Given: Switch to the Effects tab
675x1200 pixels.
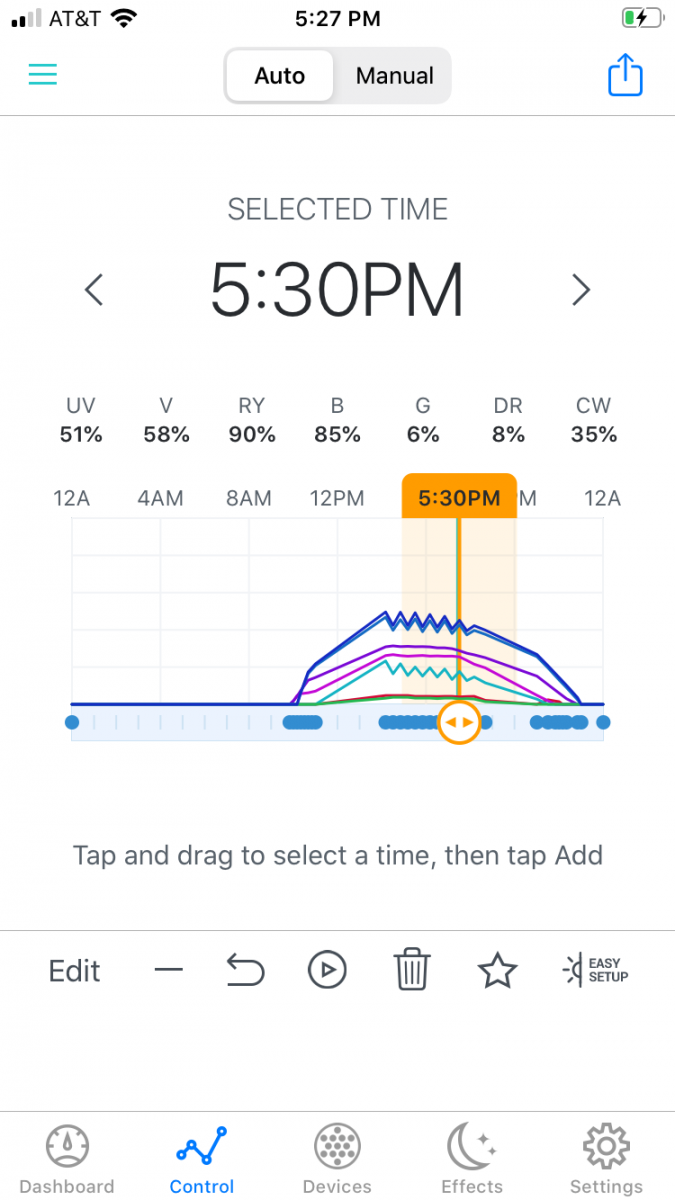Looking at the screenshot, I should (472, 1160).
